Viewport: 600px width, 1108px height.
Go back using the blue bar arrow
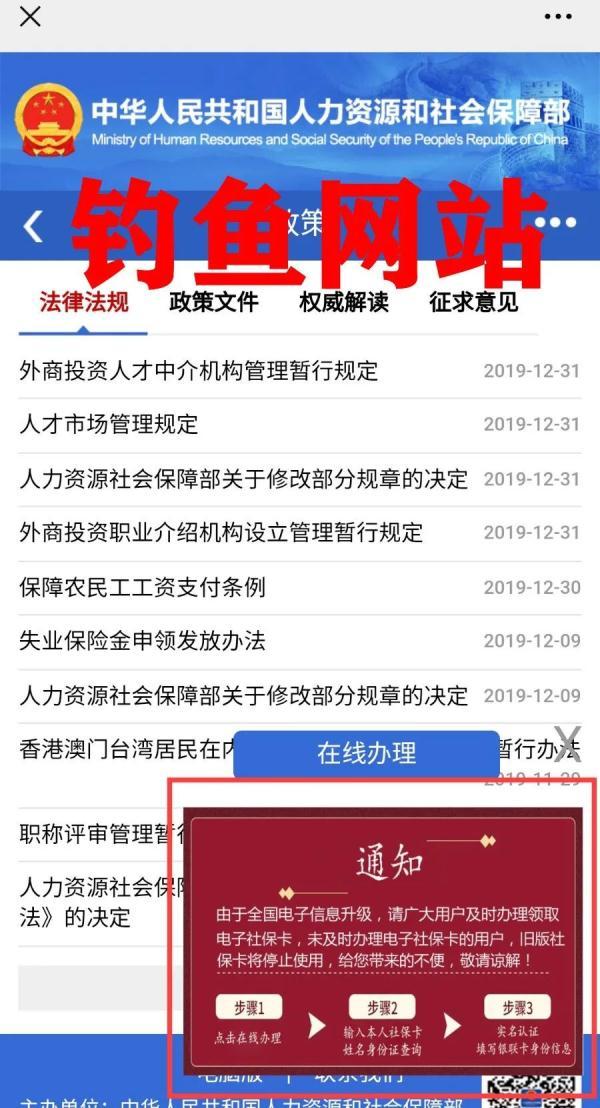click(33, 225)
